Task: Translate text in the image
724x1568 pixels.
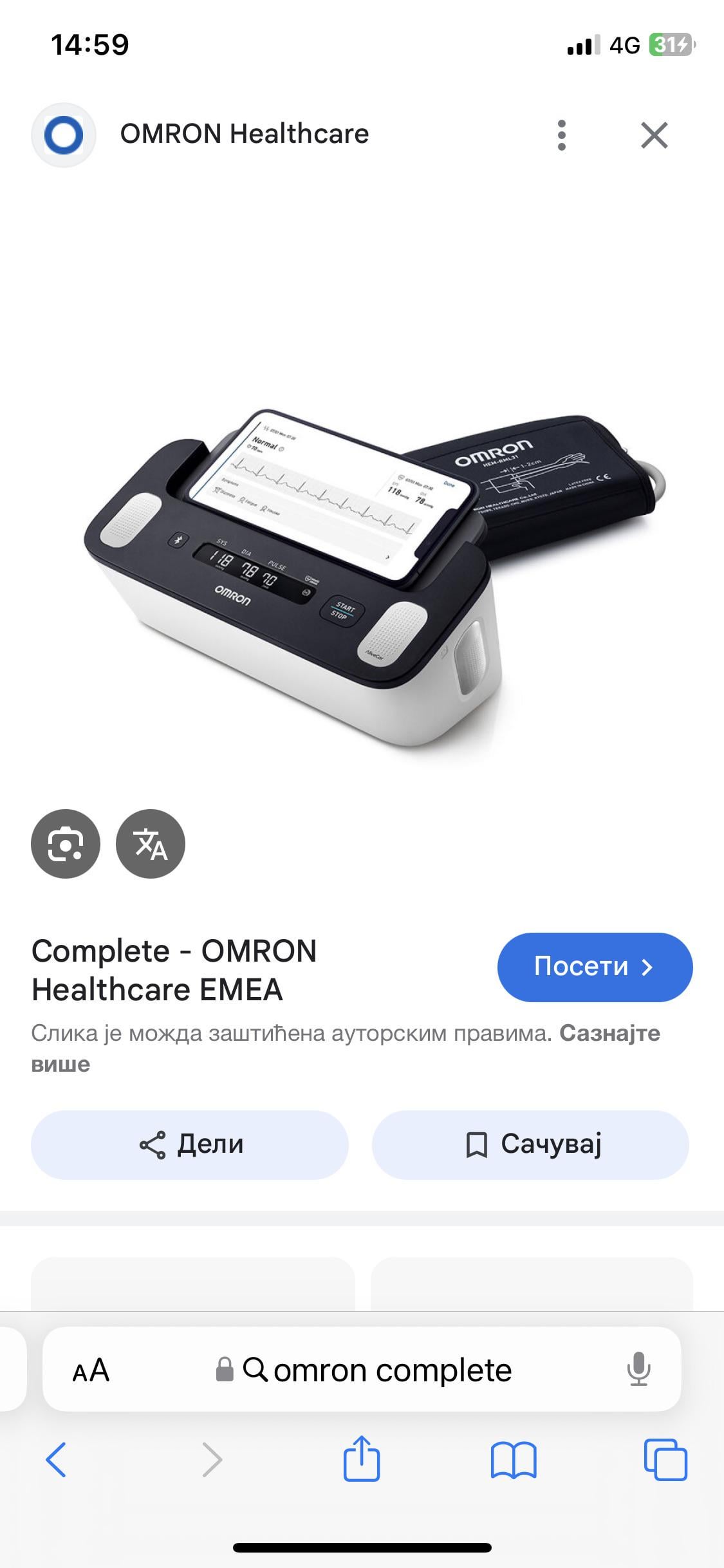Action: pos(151,843)
